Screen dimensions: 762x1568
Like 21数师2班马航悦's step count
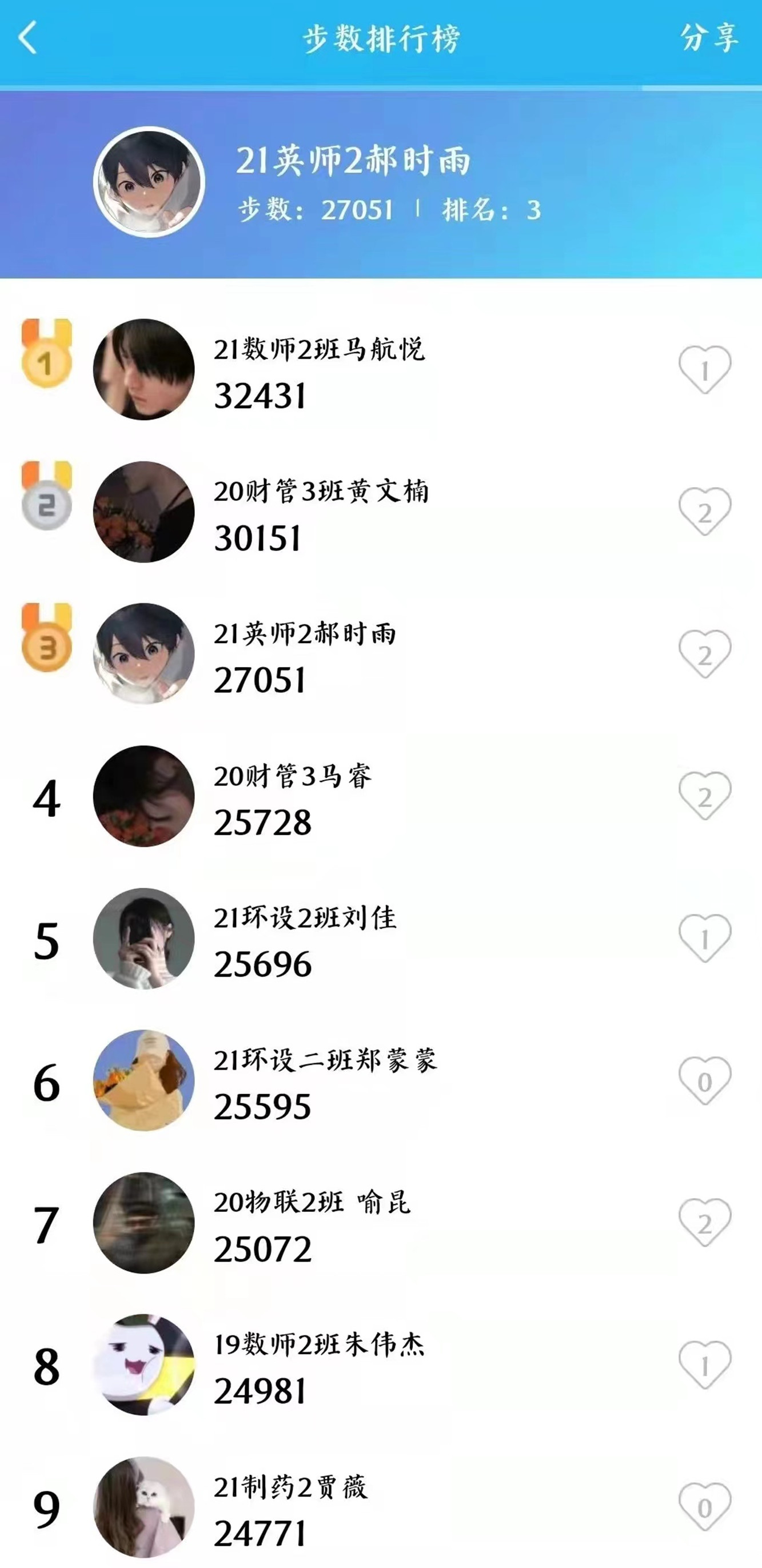click(x=704, y=369)
